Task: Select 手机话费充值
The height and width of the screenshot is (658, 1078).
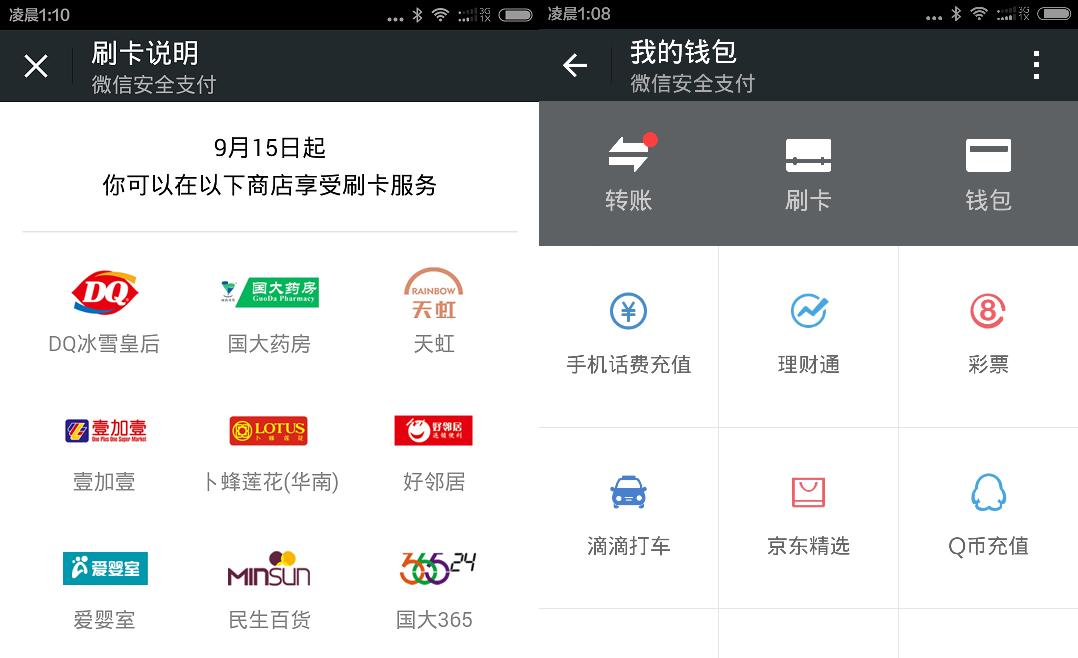Action: [628, 335]
